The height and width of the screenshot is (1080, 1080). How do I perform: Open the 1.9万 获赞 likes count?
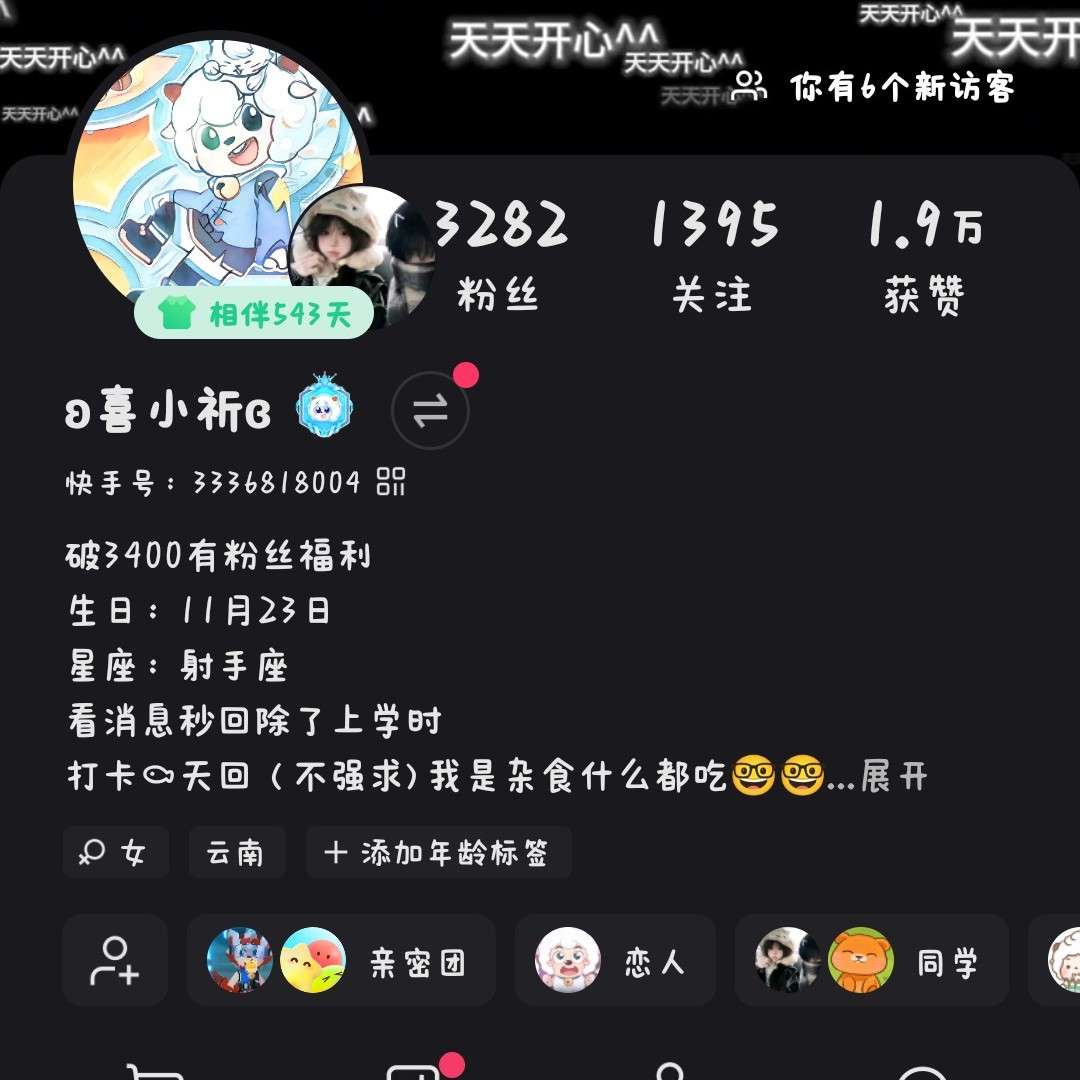[925, 255]
